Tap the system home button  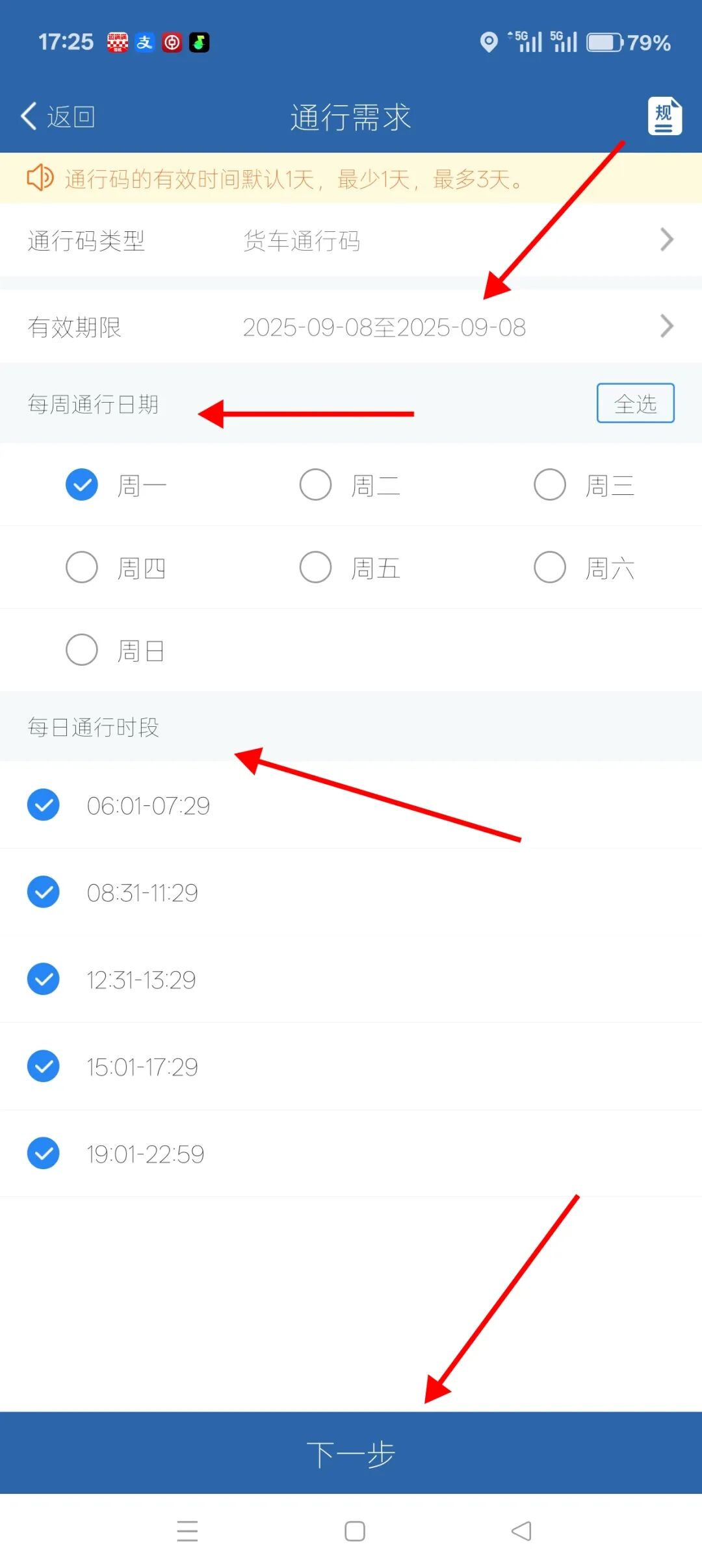(x=355, y=1531)
